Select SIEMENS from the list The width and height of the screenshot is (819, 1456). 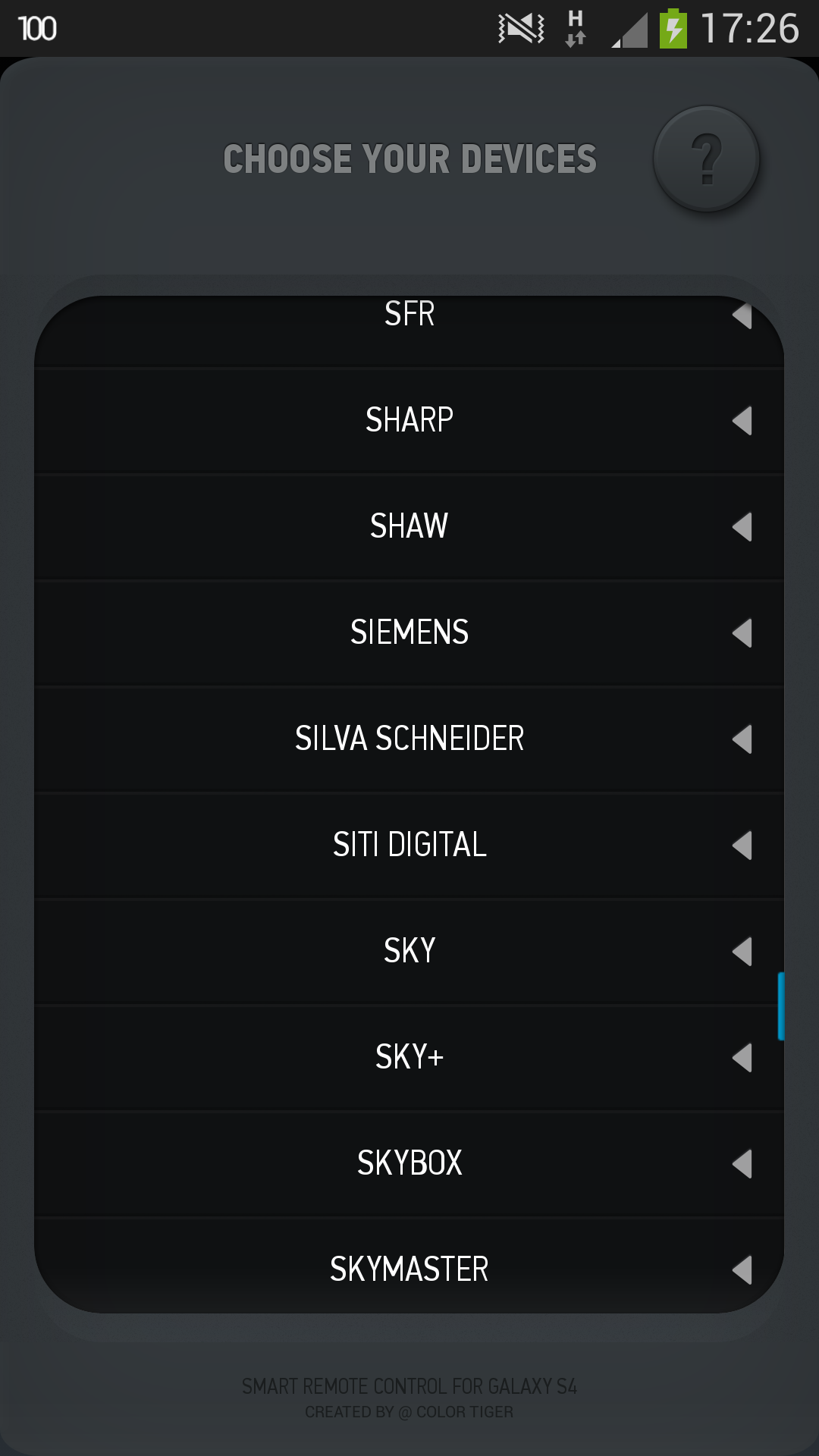point(409,632)
